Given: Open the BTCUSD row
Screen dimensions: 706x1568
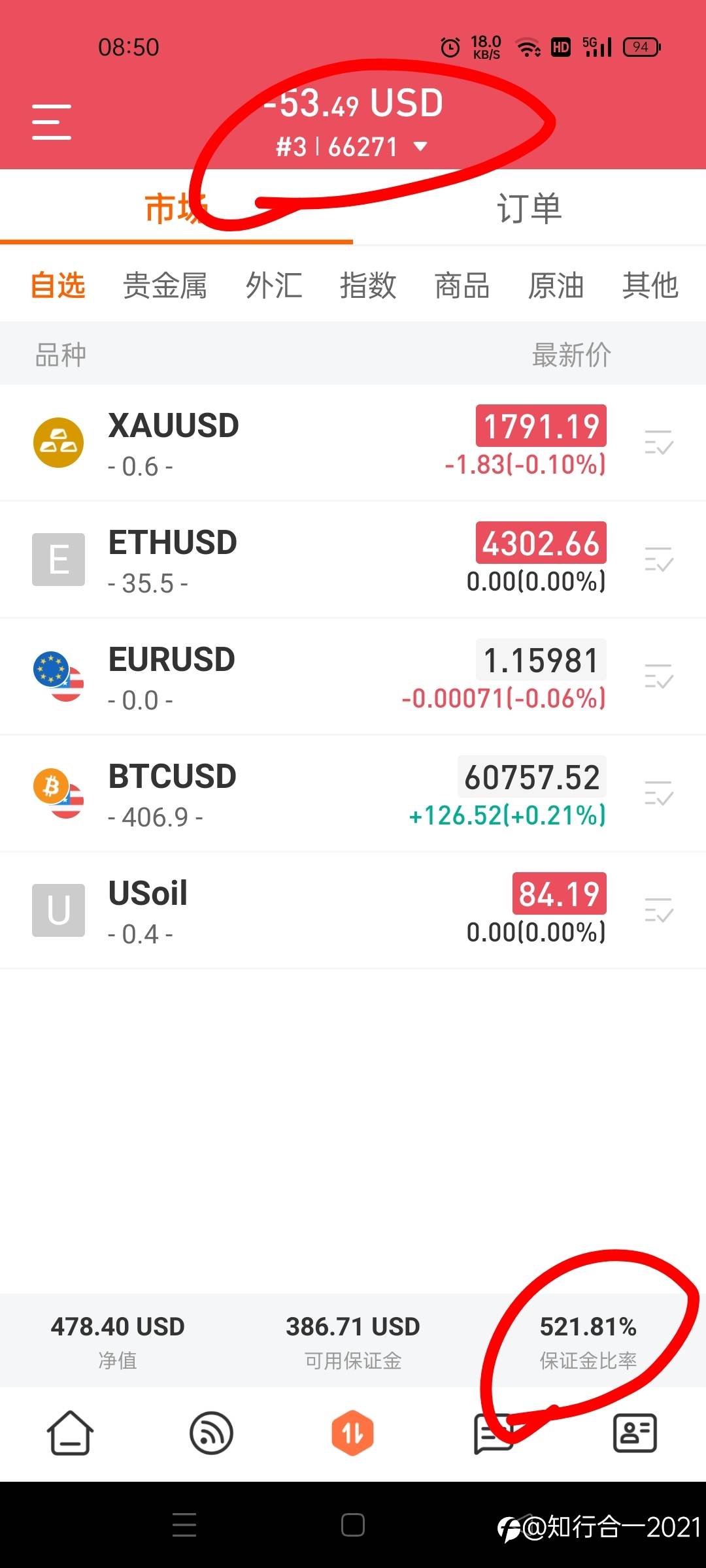Looking at the screenshot, I should click(353, 794).
